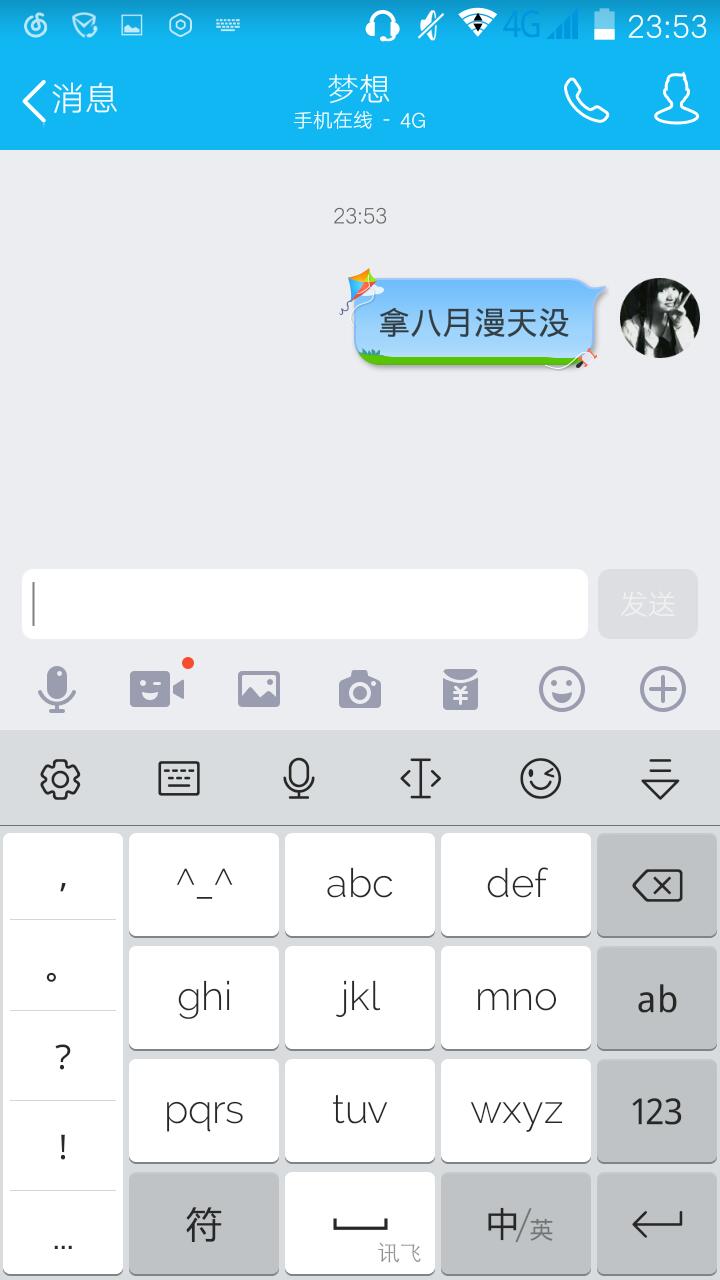
Task: Attach a picture from the gallery
Action: click(x=259, y=689)
